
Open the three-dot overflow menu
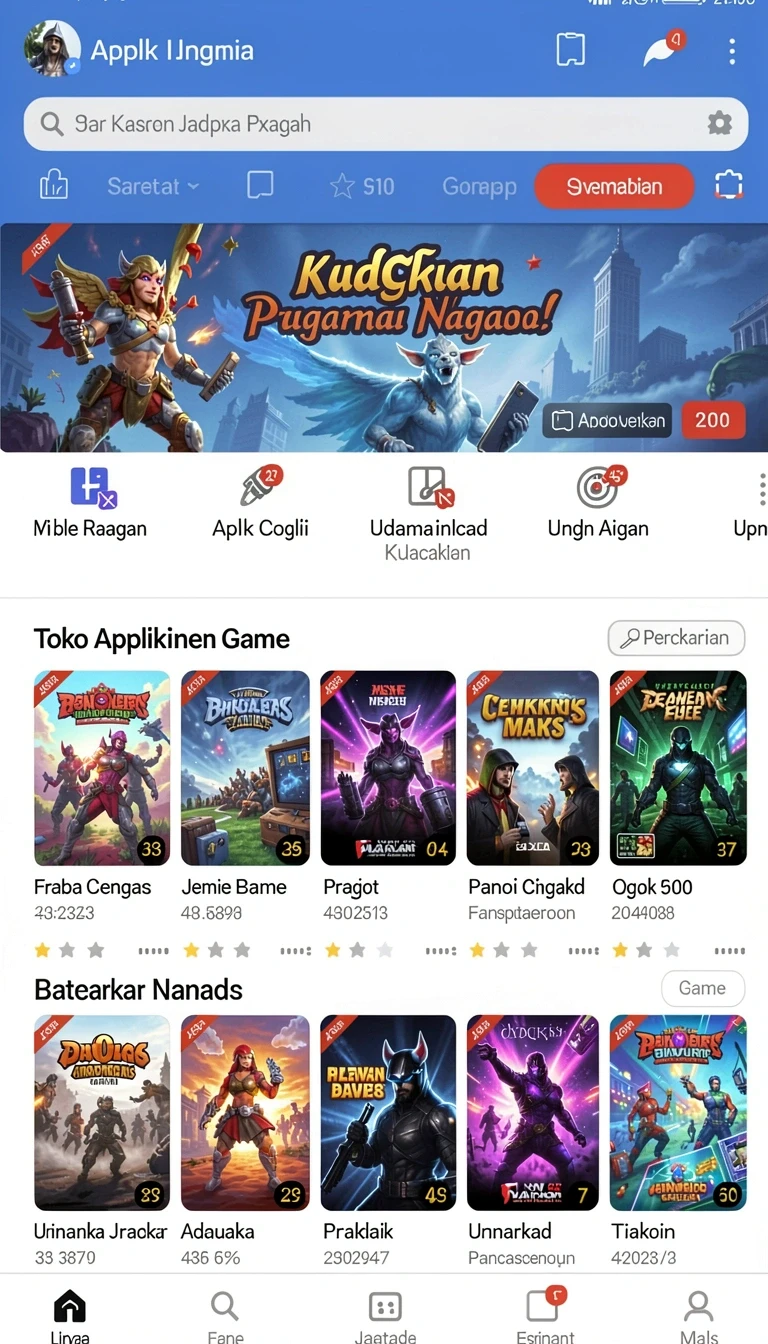(732, 51)
